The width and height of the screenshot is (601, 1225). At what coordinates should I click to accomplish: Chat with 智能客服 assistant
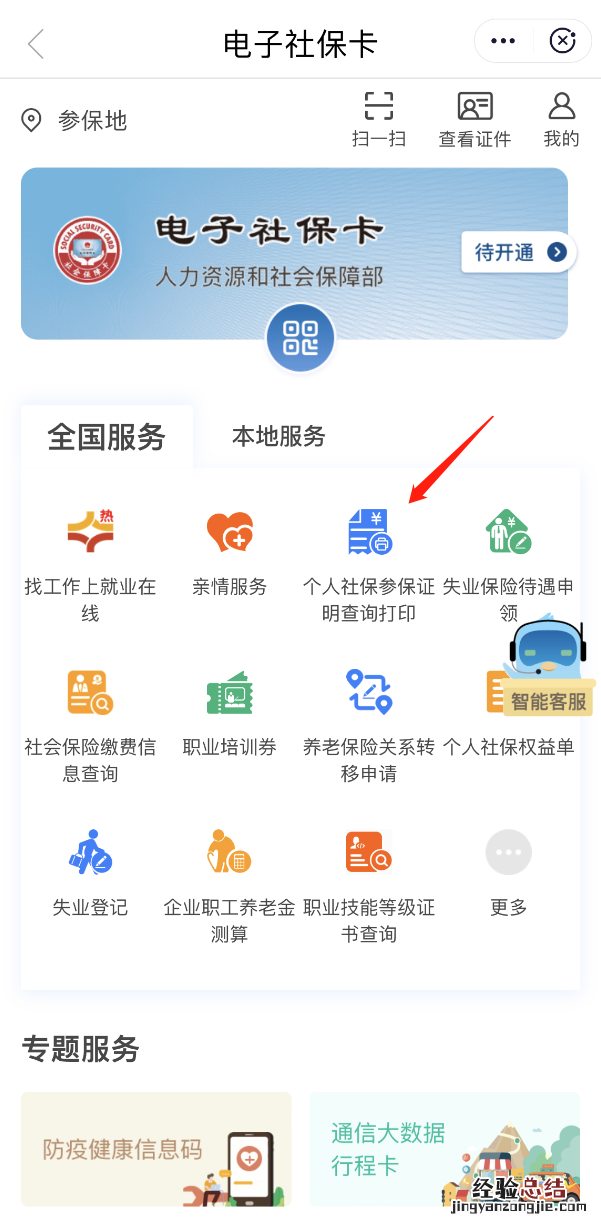pos(547,668)
